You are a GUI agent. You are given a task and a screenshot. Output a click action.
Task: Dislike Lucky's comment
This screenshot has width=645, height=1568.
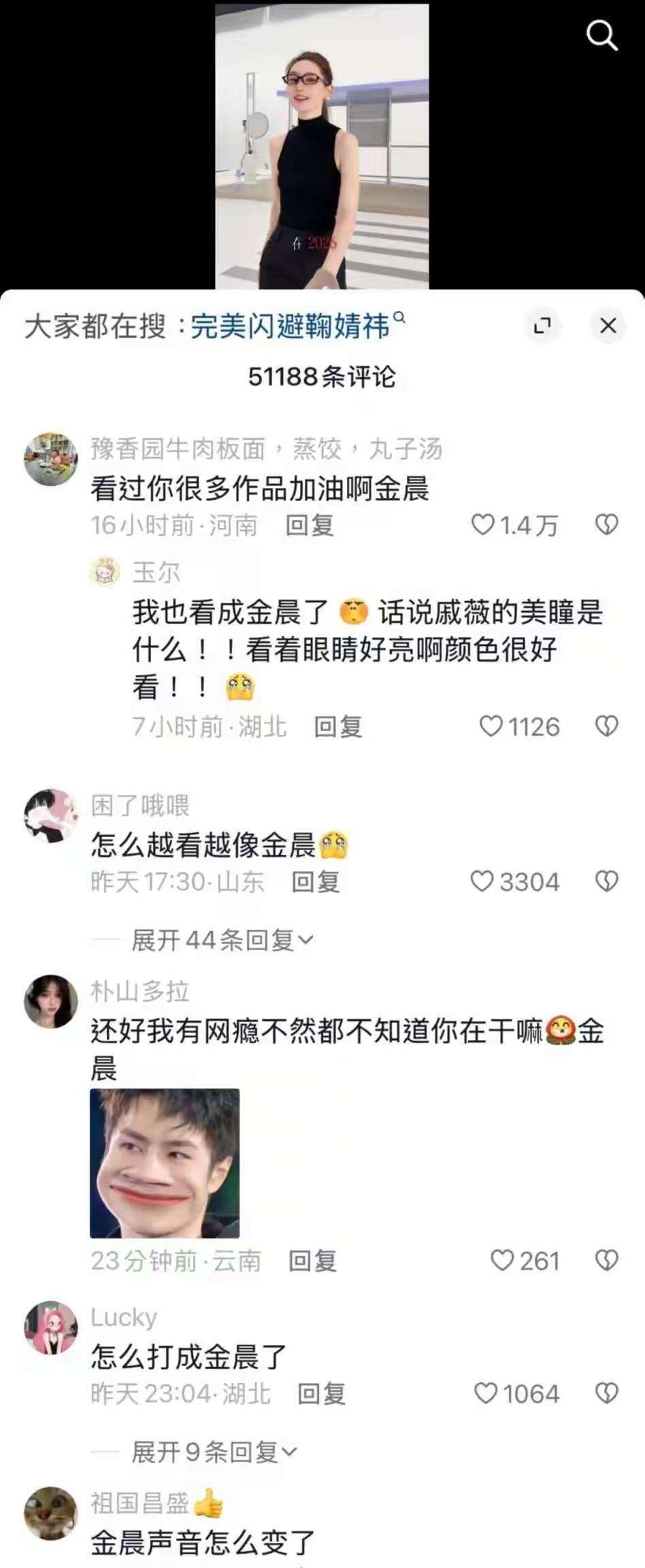click(606, 1393)
